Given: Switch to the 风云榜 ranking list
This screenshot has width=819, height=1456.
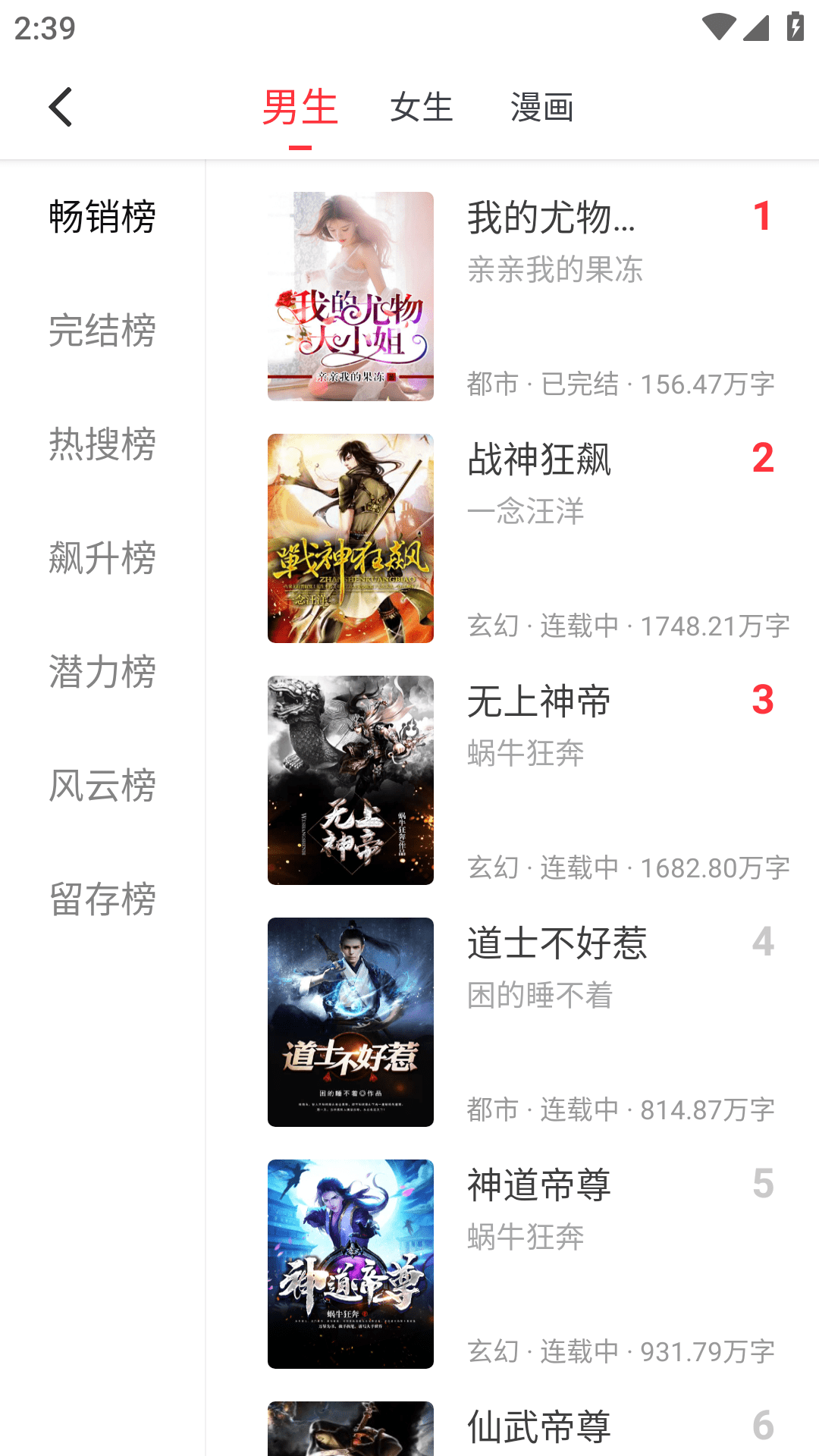Looking at the screenshot, I should click(102, 786).
